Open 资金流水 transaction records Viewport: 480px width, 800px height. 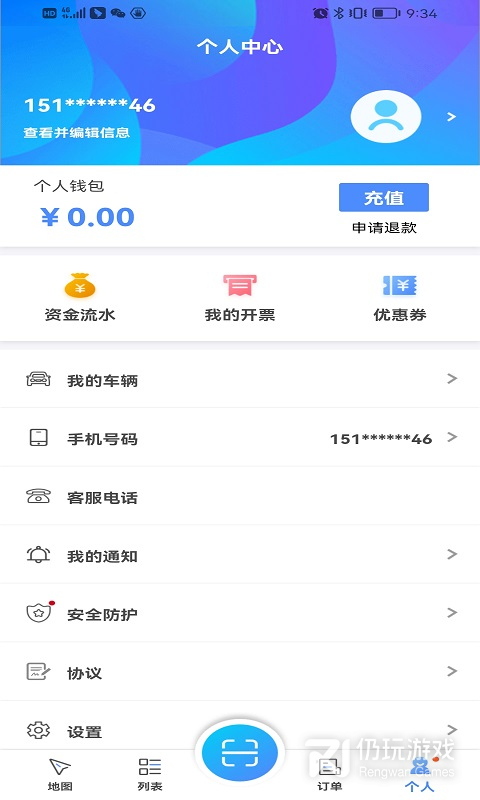tap(80, 298)
